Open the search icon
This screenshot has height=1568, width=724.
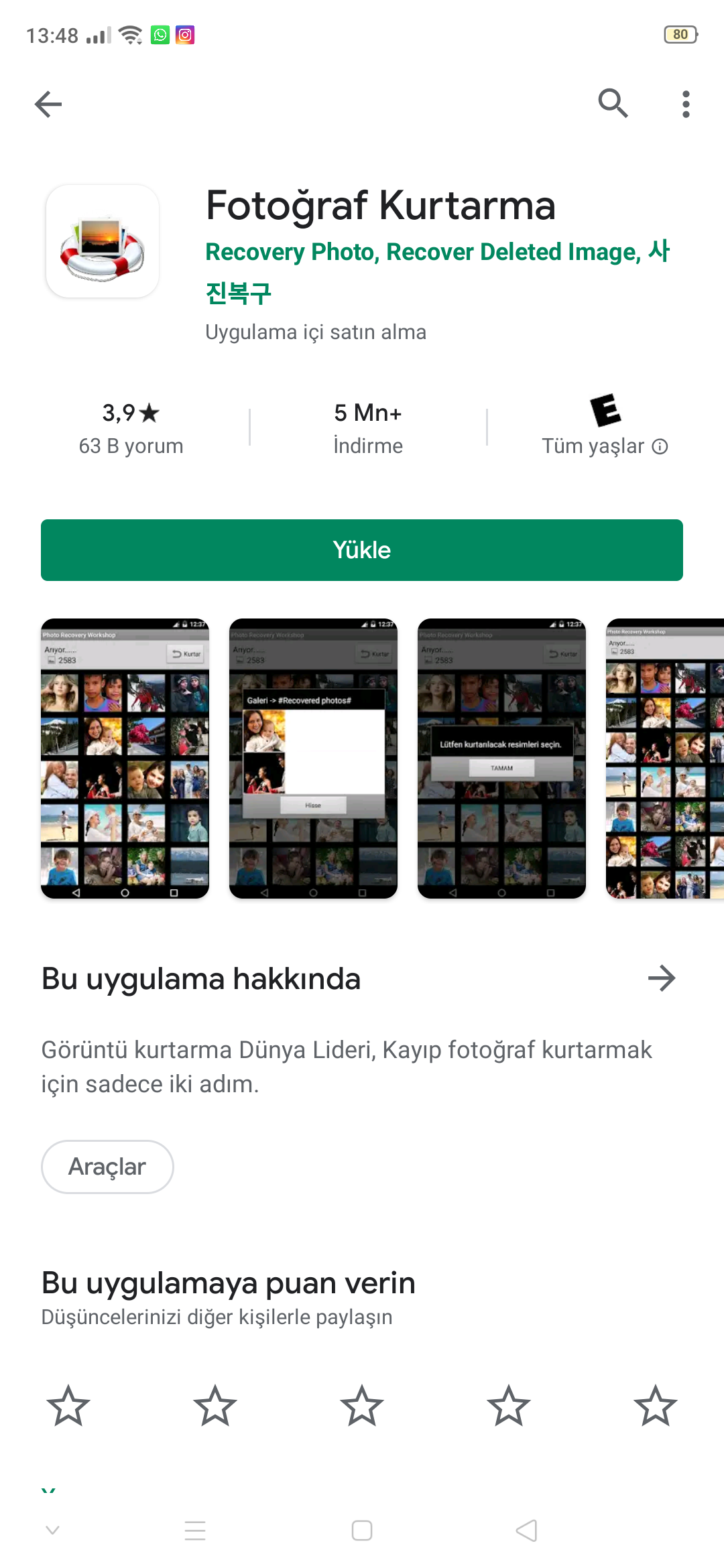[613, 103]
